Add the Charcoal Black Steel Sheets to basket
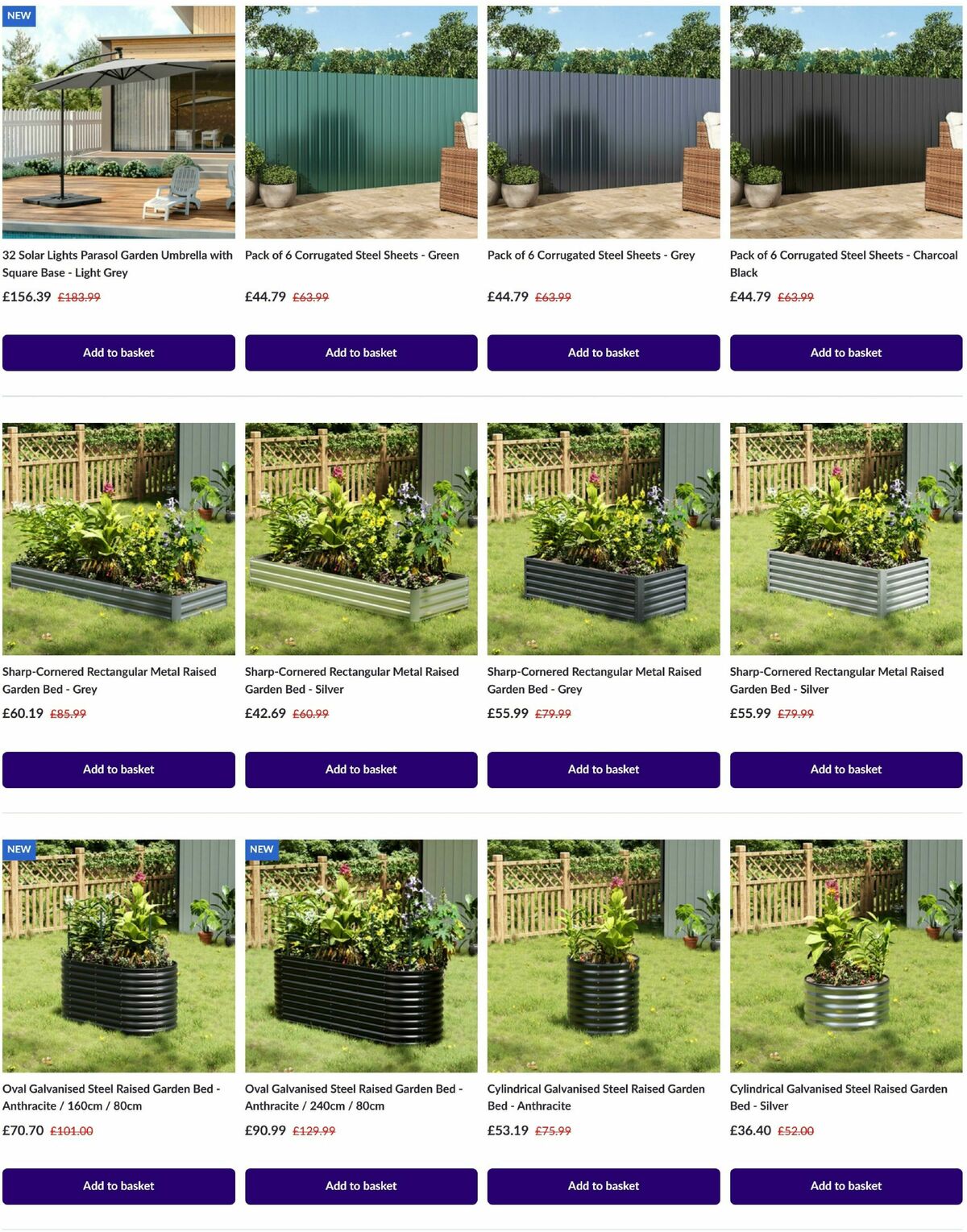Screen dimensions: 967x1232 (846, 352)
